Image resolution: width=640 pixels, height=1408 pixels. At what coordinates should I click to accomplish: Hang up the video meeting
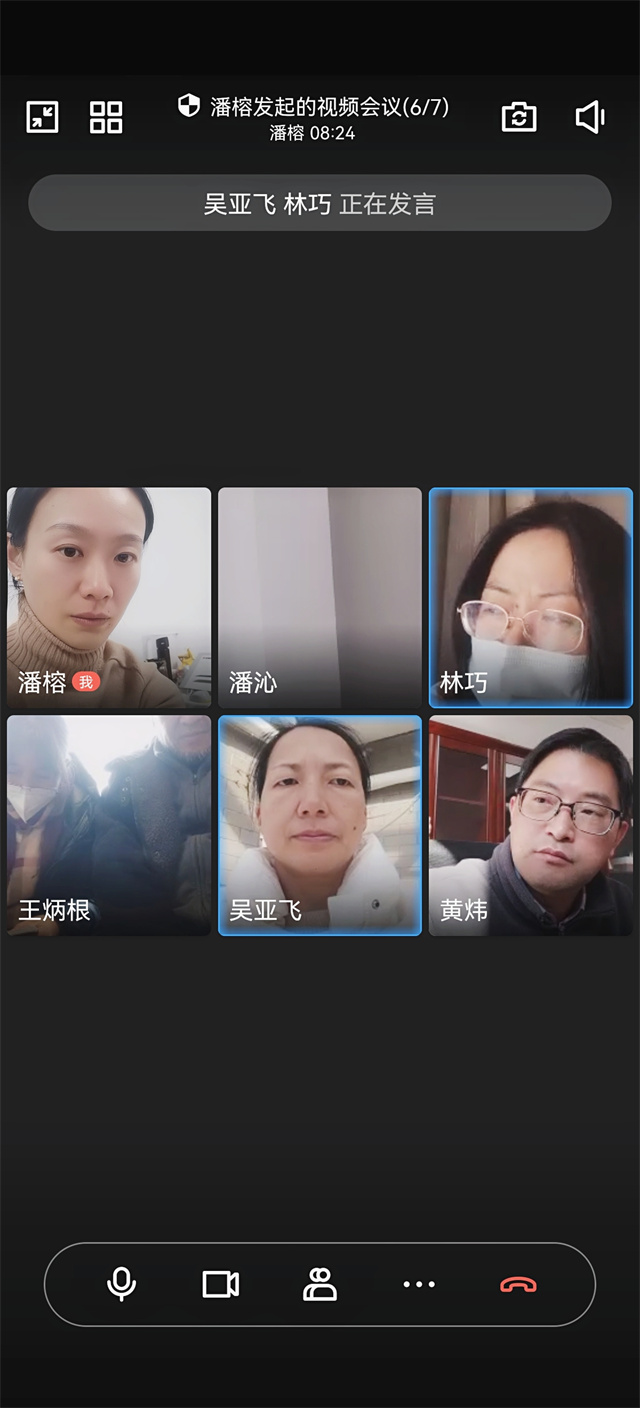tap(518, 1284)
